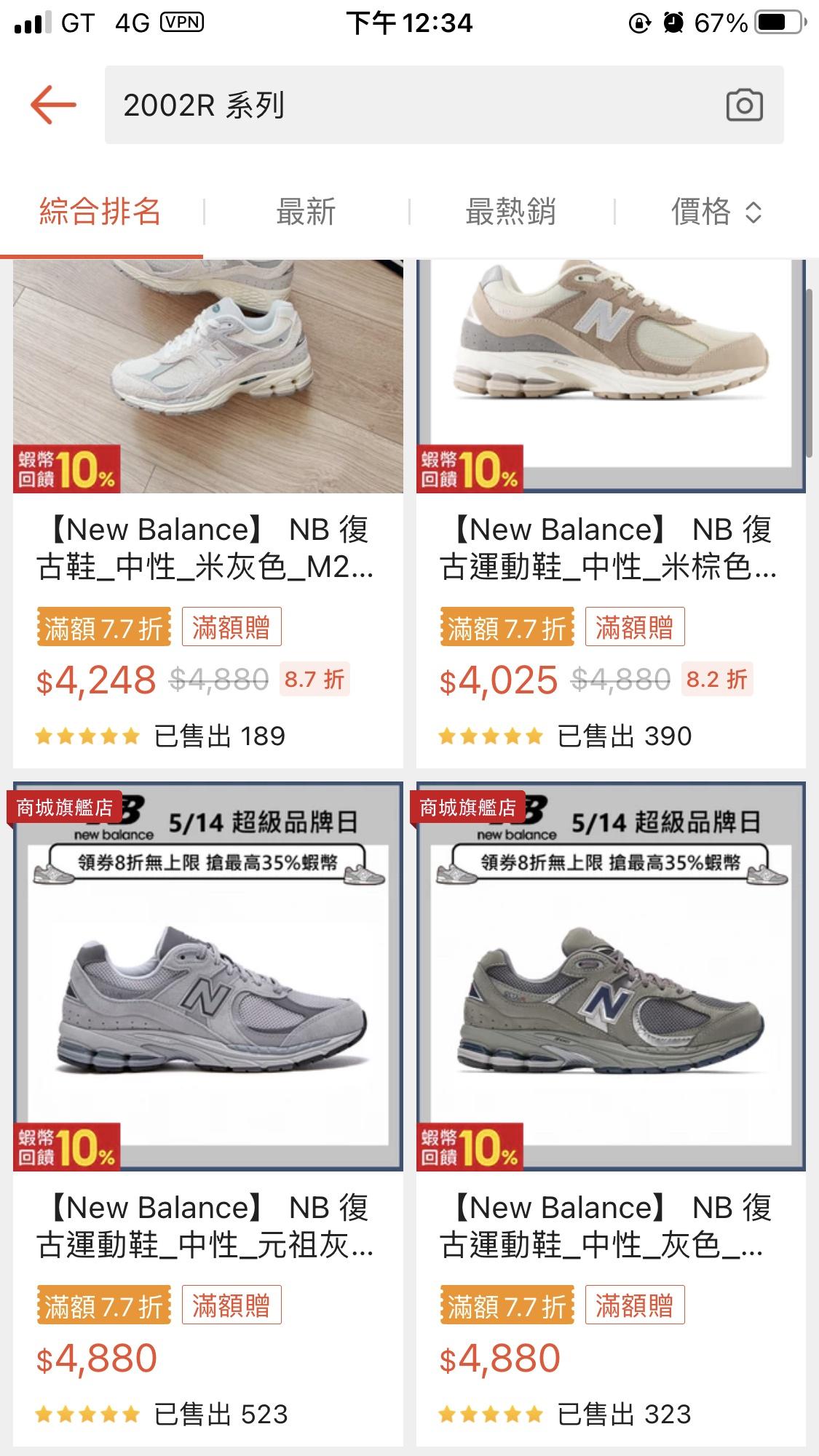
Task: Switch to the 最新 tab
Action: [x=306, y=212]
